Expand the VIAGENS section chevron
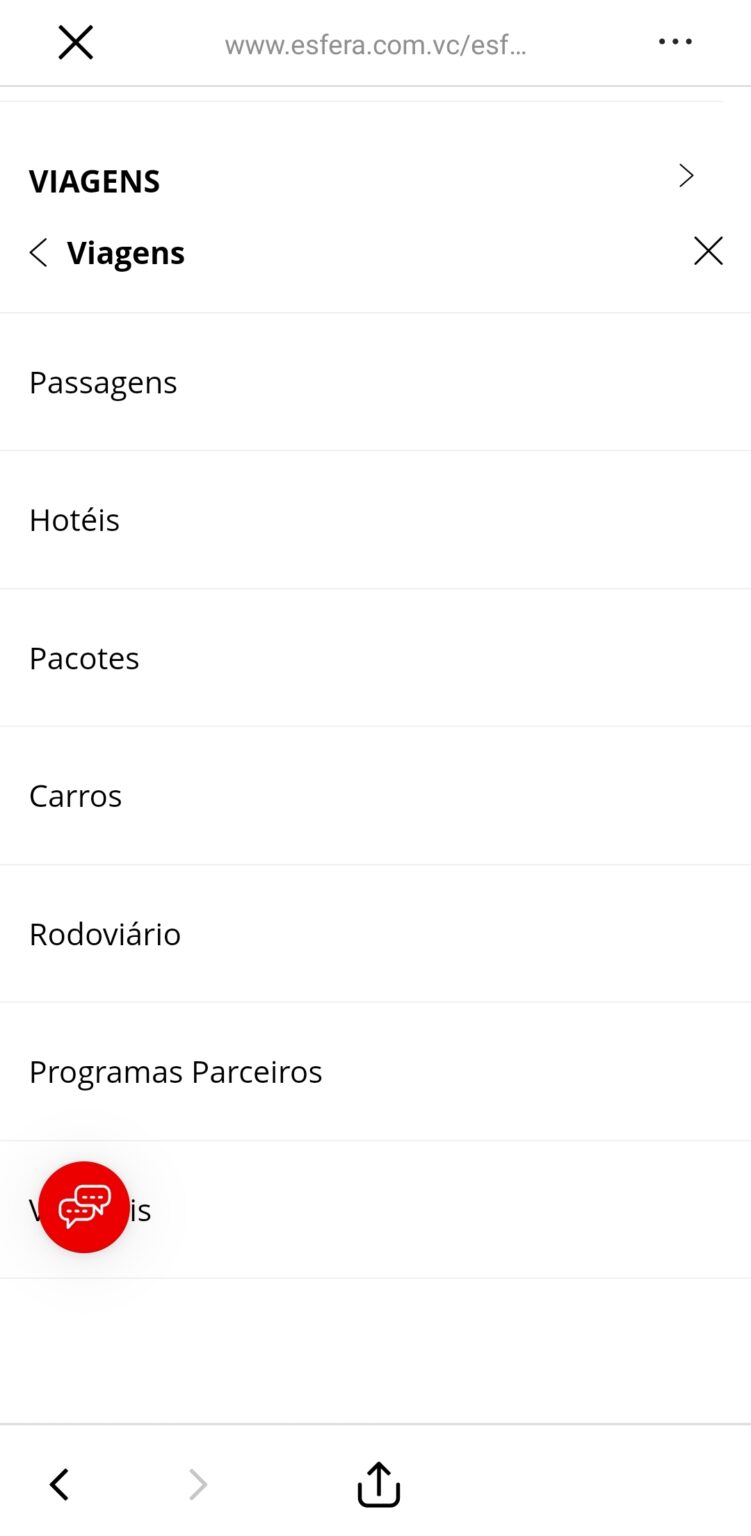Screen dimensions: 751x1536 click(686, 176)
